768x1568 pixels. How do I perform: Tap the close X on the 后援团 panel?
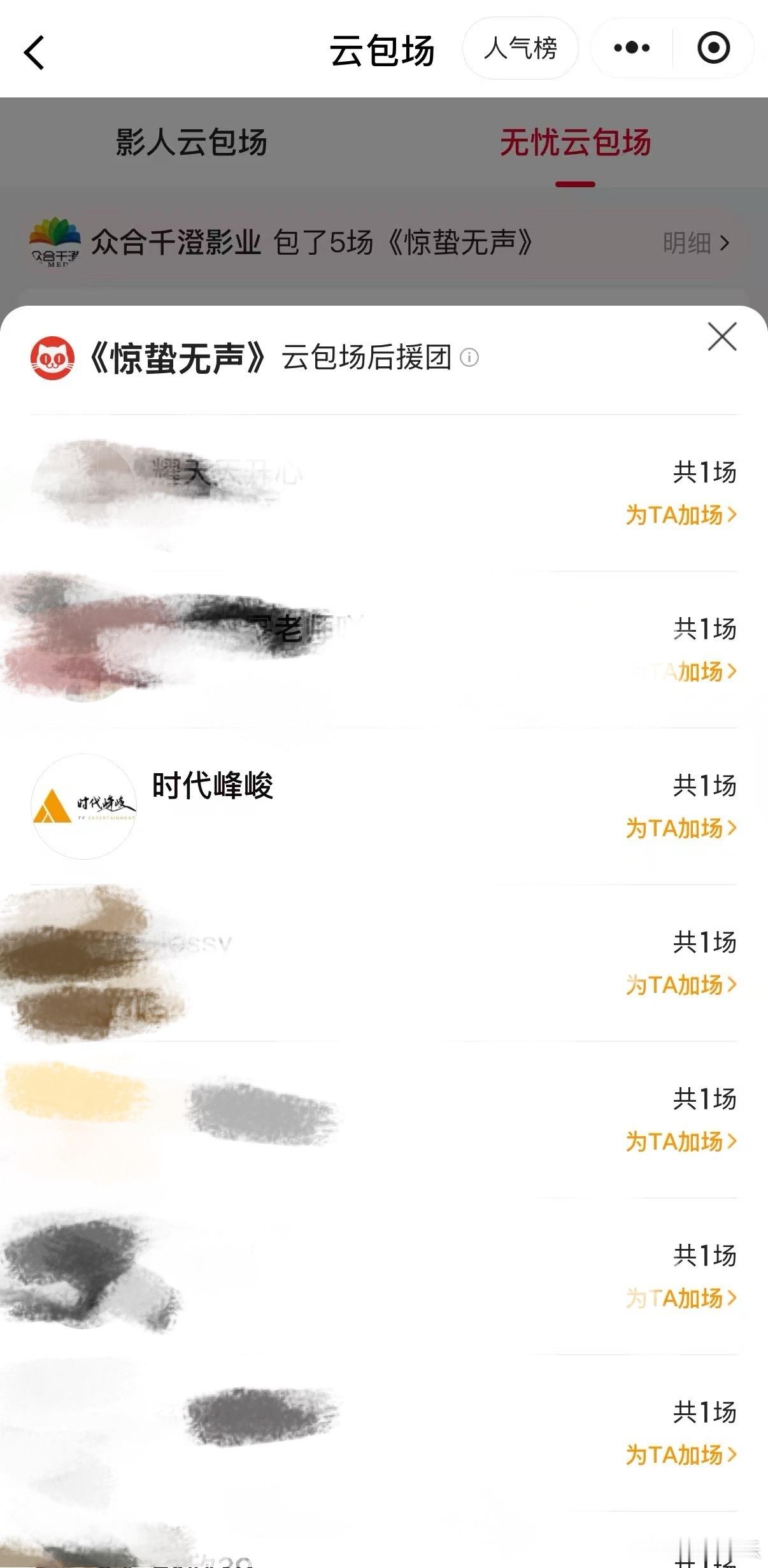(723, 338)
